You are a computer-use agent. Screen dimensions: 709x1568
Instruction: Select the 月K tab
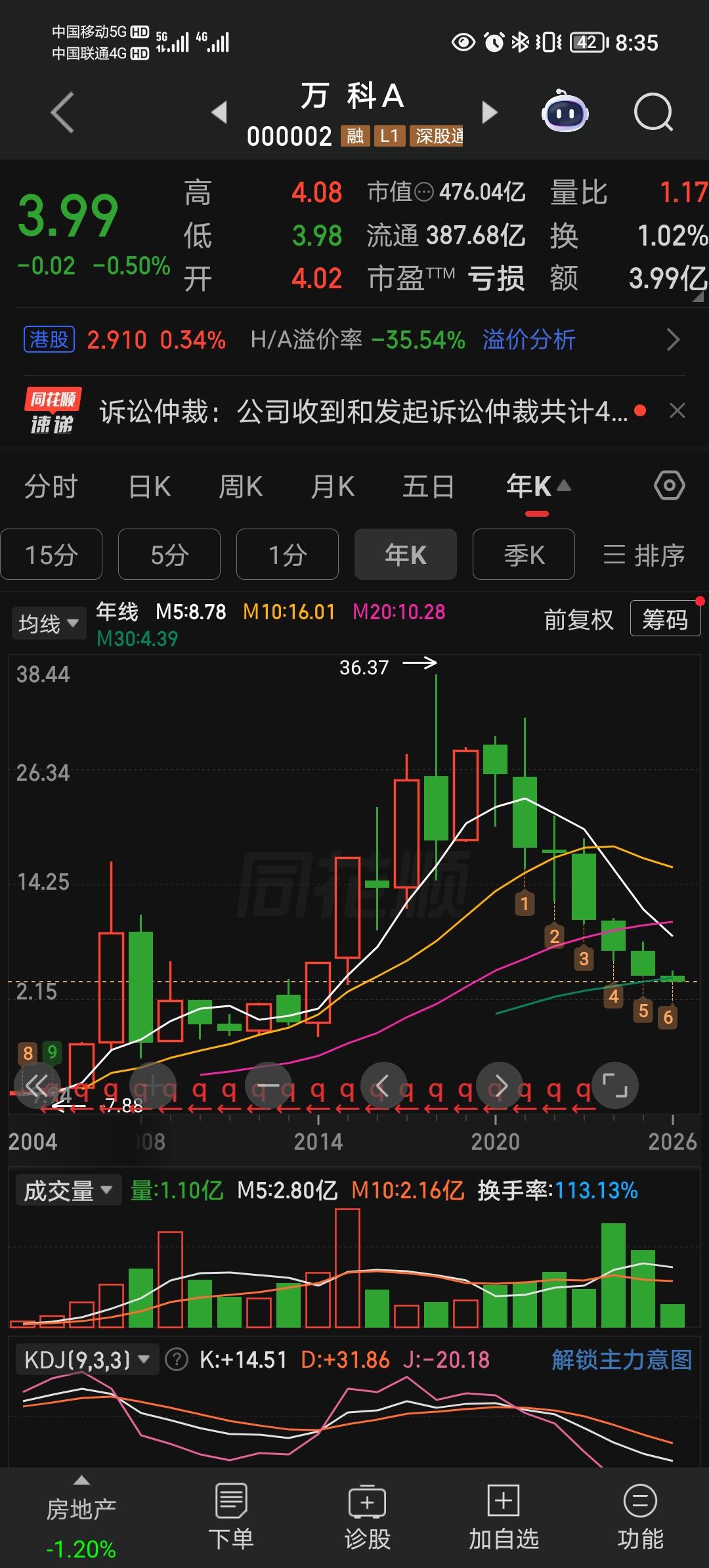click(x=332, y=487)
